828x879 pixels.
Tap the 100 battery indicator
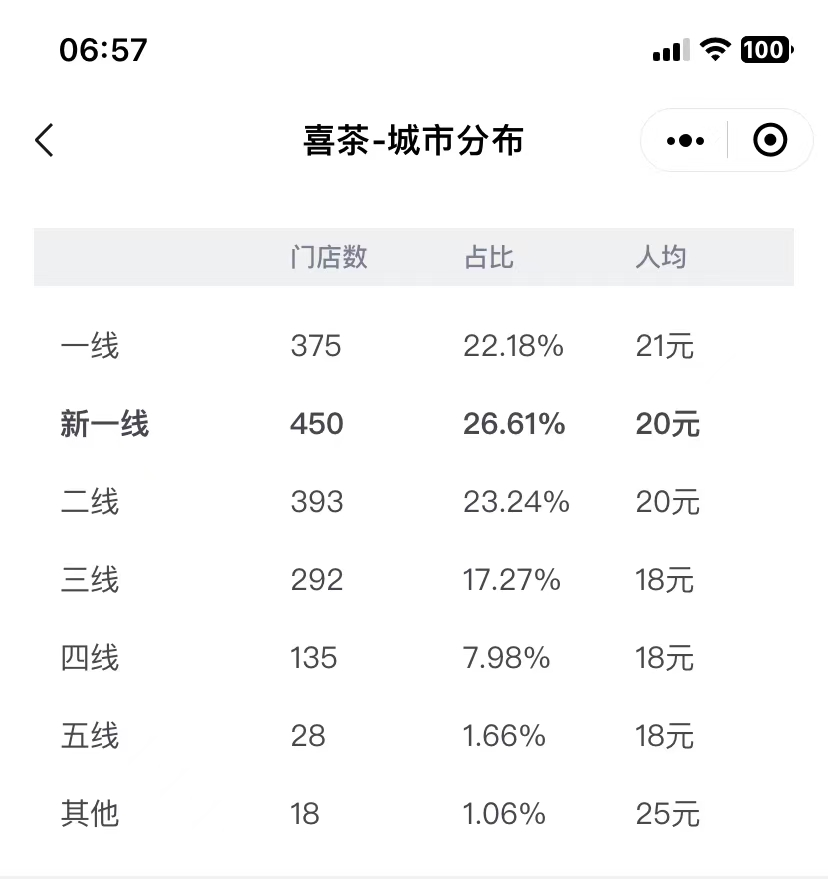(x=765, y=49)
